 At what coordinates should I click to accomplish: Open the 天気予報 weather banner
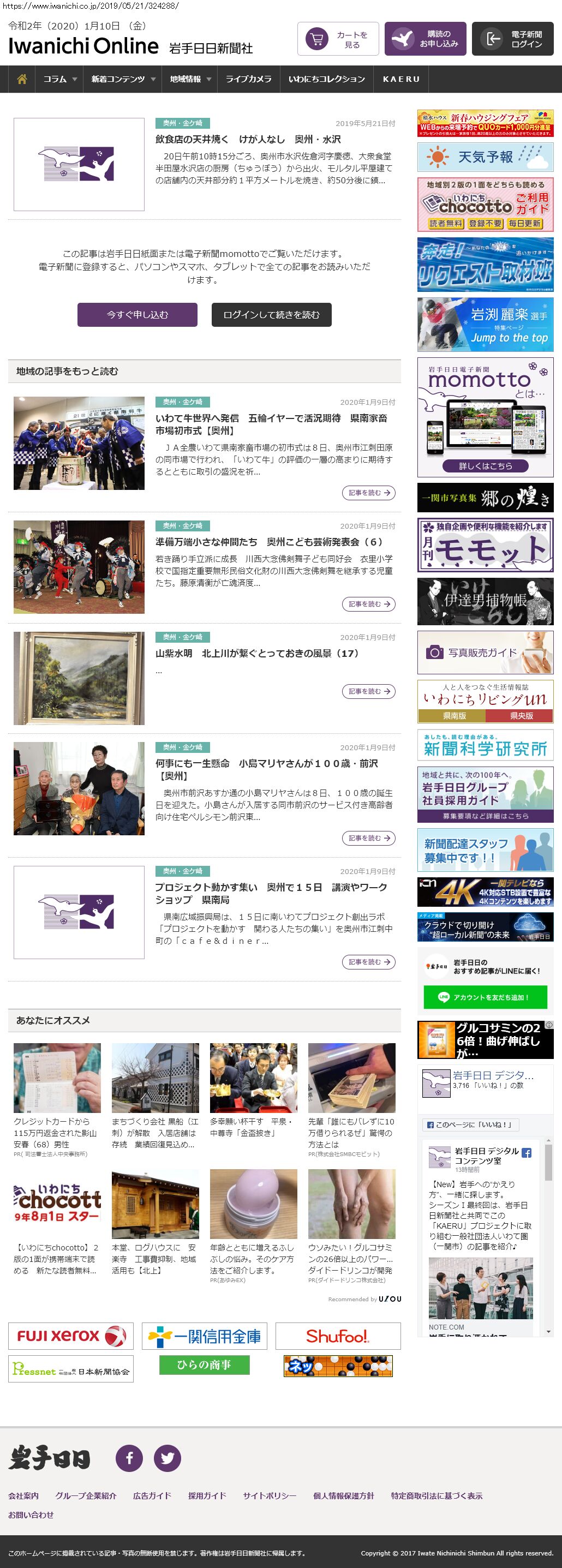click(x=485, y=157)
